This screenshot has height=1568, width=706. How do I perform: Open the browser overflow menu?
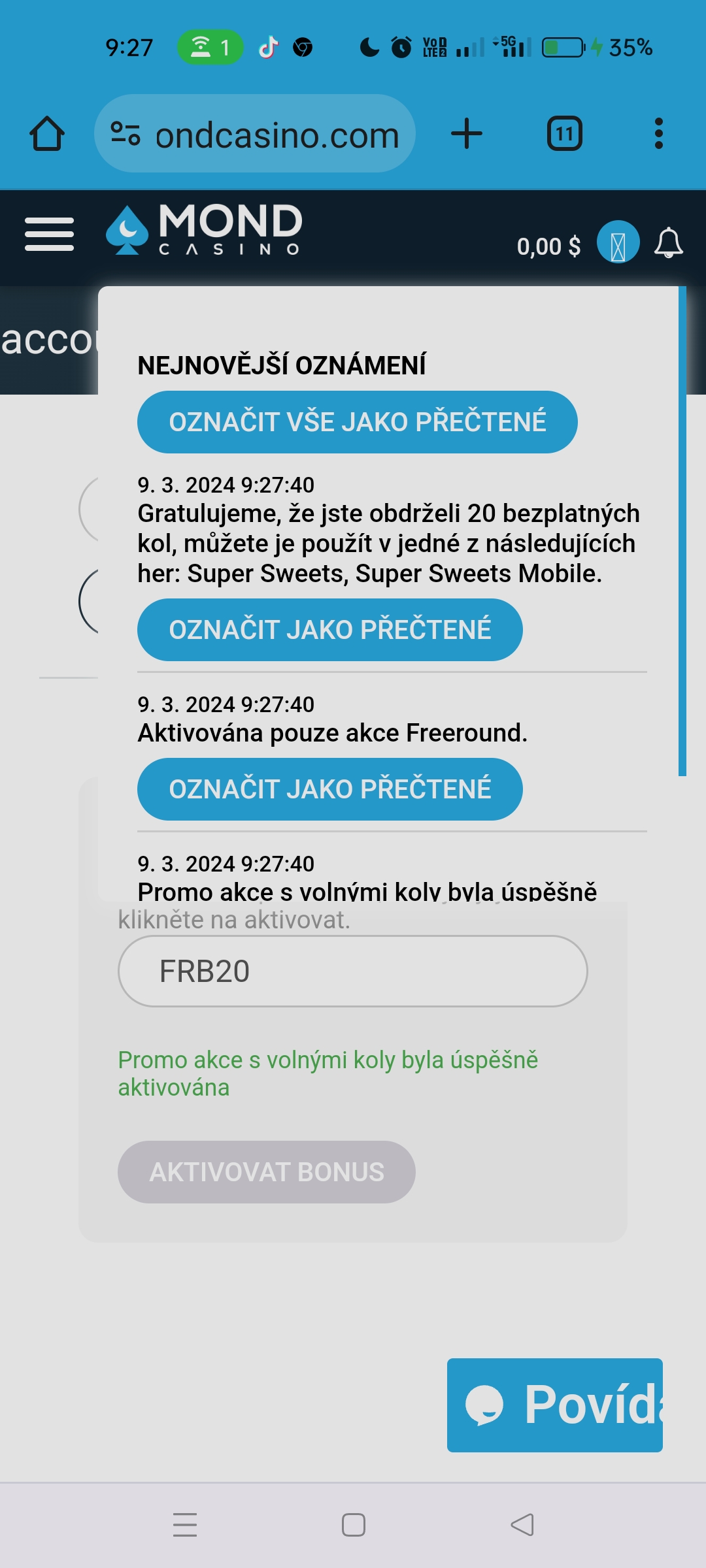pyautogui.click(x=658, y=134)
